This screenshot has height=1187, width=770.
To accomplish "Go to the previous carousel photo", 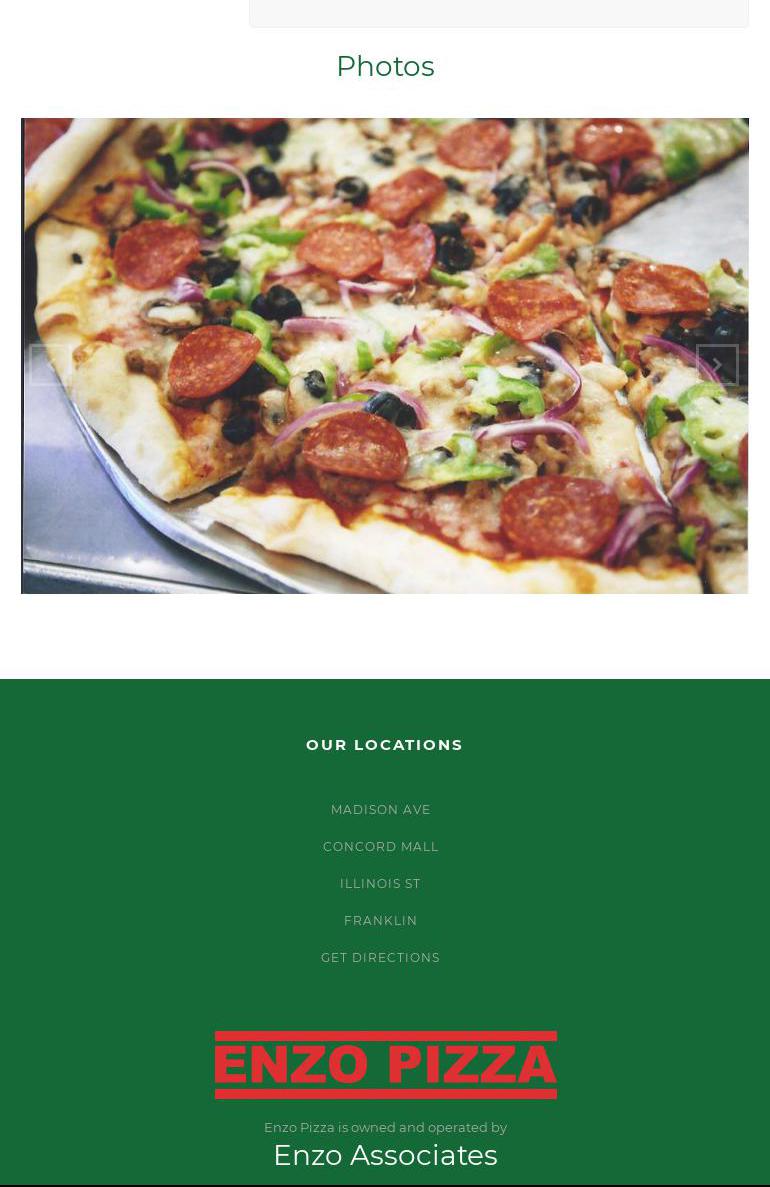I will coord(50,366).
